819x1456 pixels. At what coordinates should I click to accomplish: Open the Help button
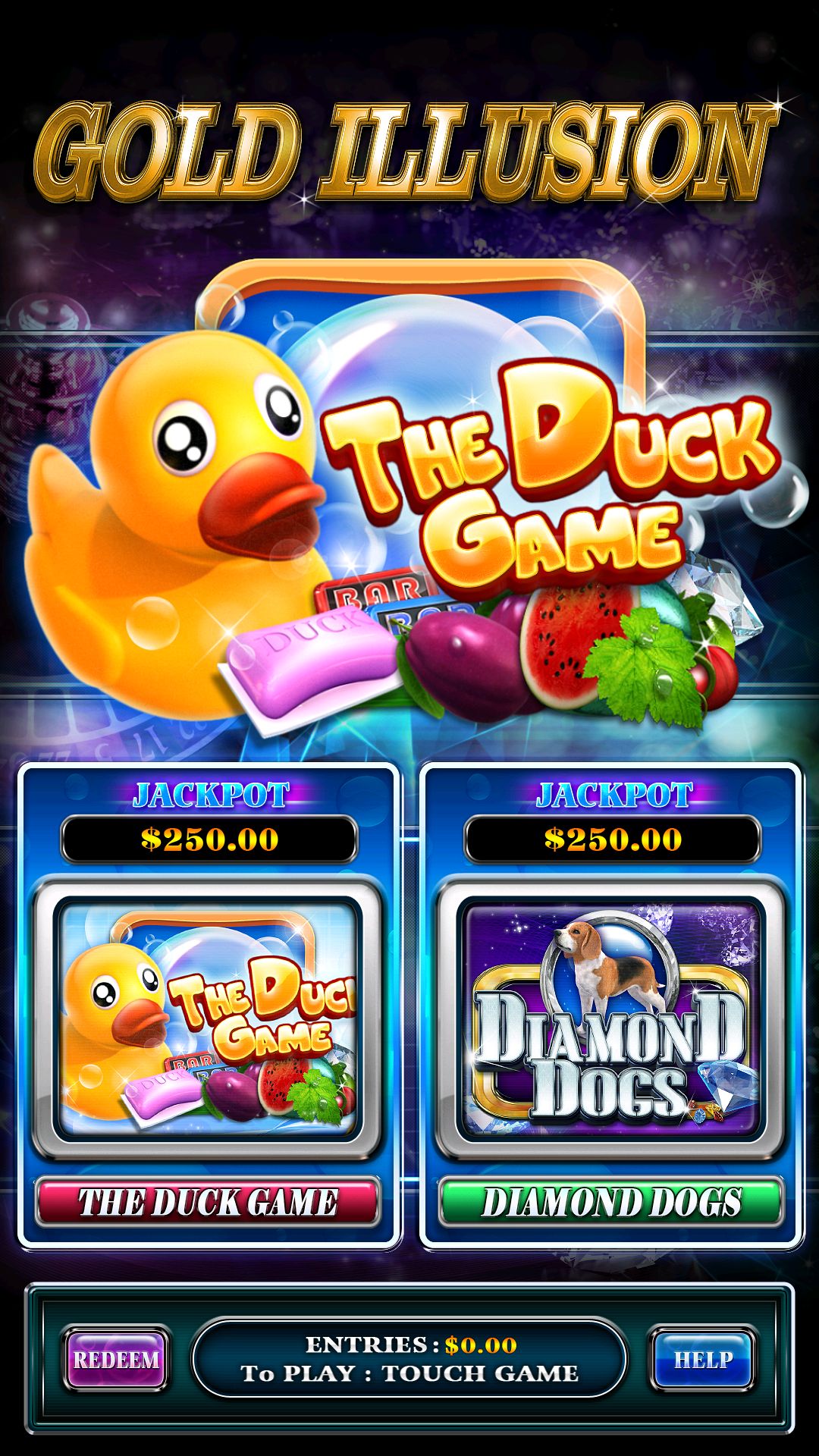[x=703, y=1358]
